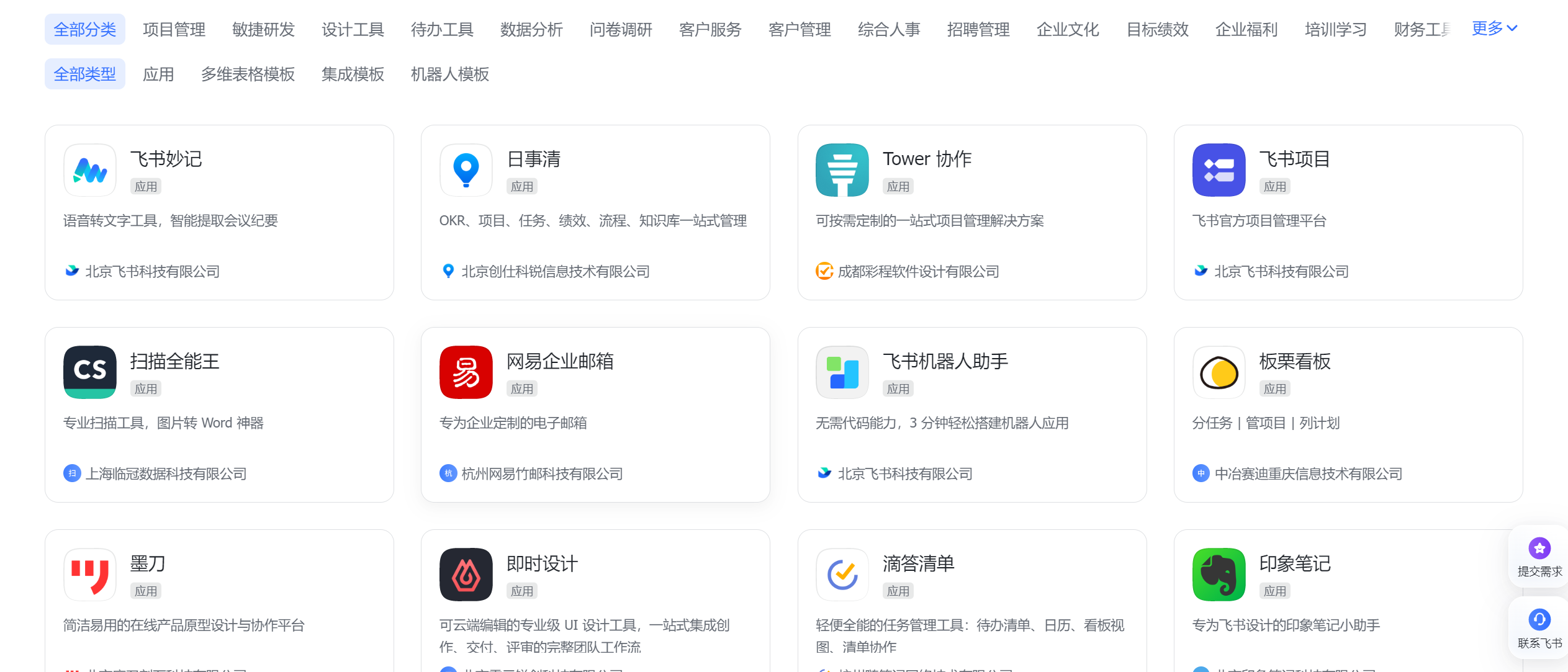Open the 飞书机器人助手 app card

971,414
